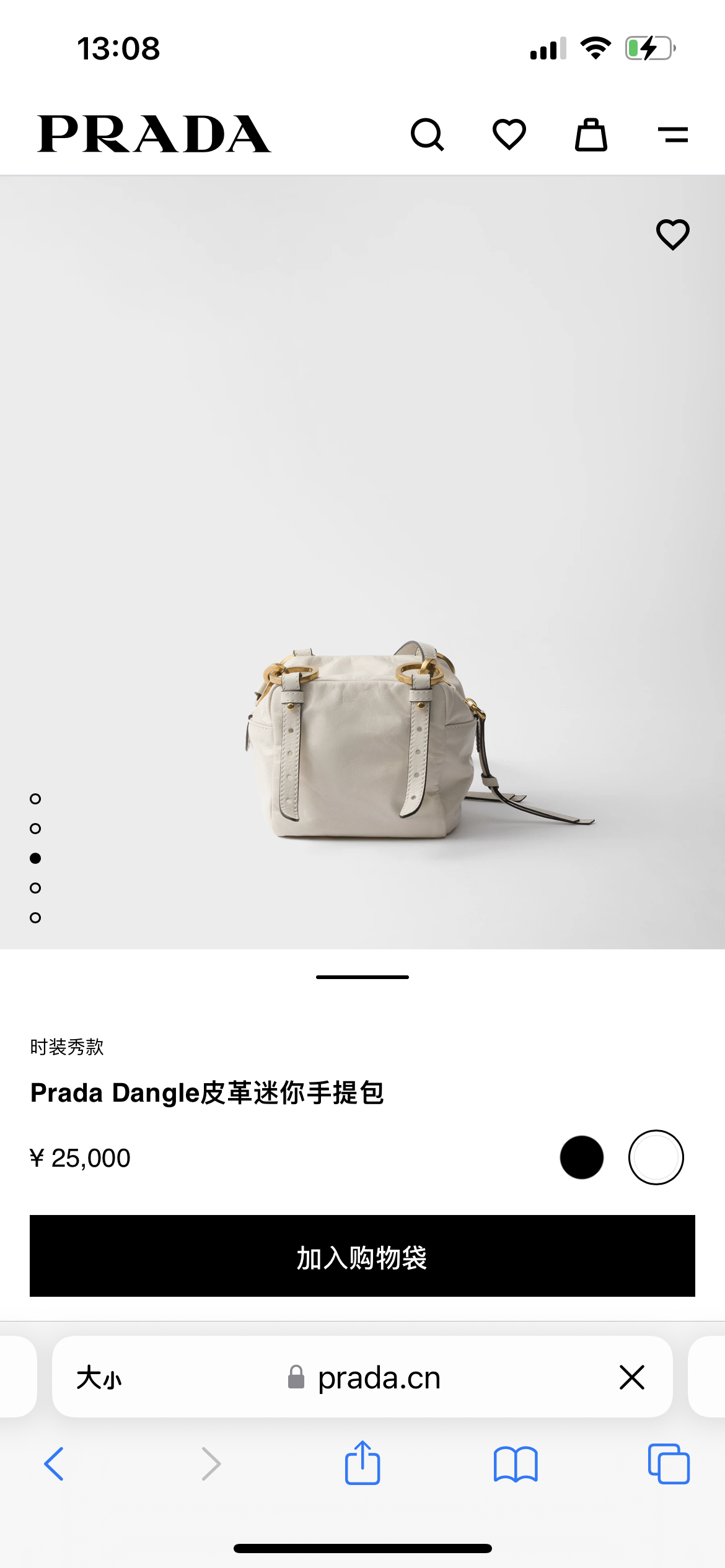The height and width of the screenshot is (1568, 725).
Task: Open the hamburger menu
Action: coord(672,134)
